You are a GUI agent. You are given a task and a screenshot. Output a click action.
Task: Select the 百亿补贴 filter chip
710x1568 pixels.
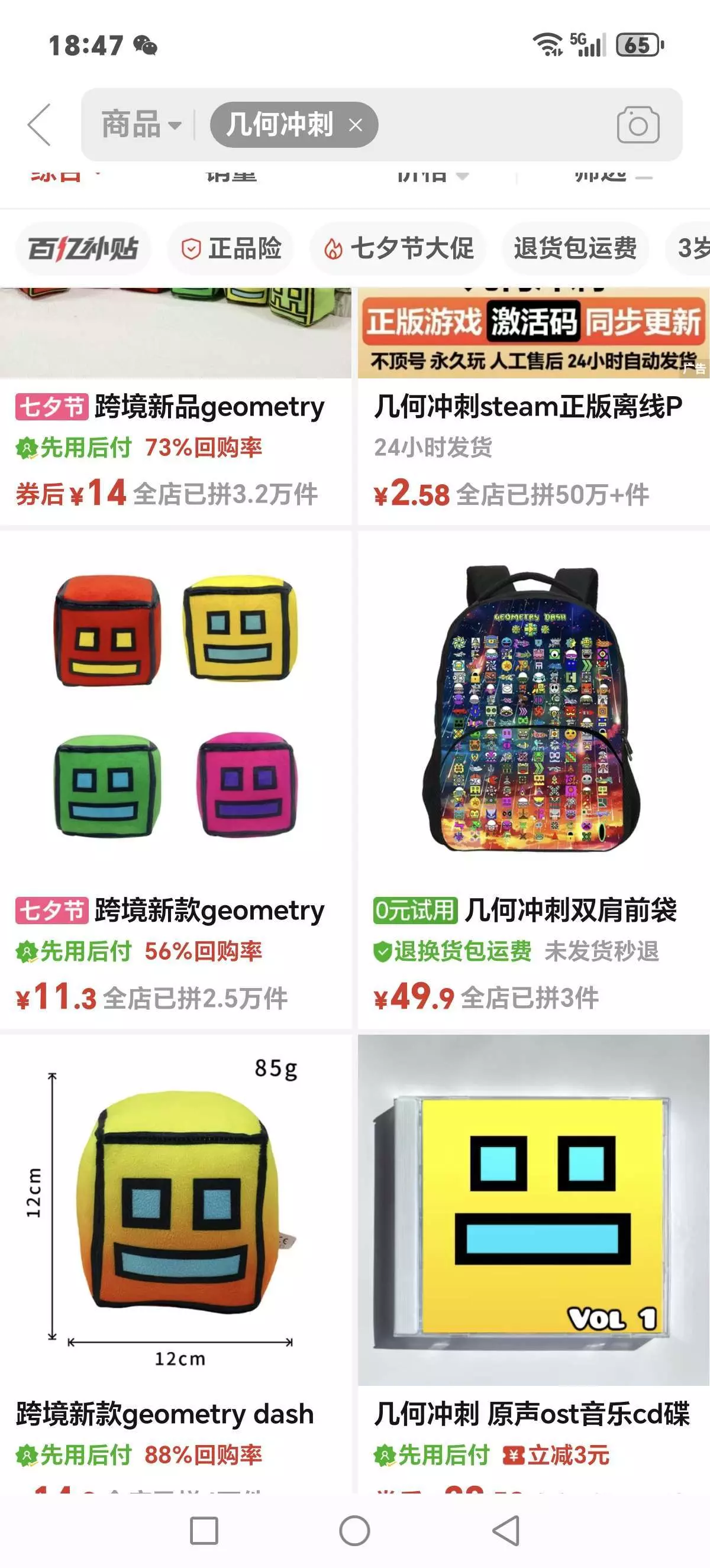pos(83,248)
